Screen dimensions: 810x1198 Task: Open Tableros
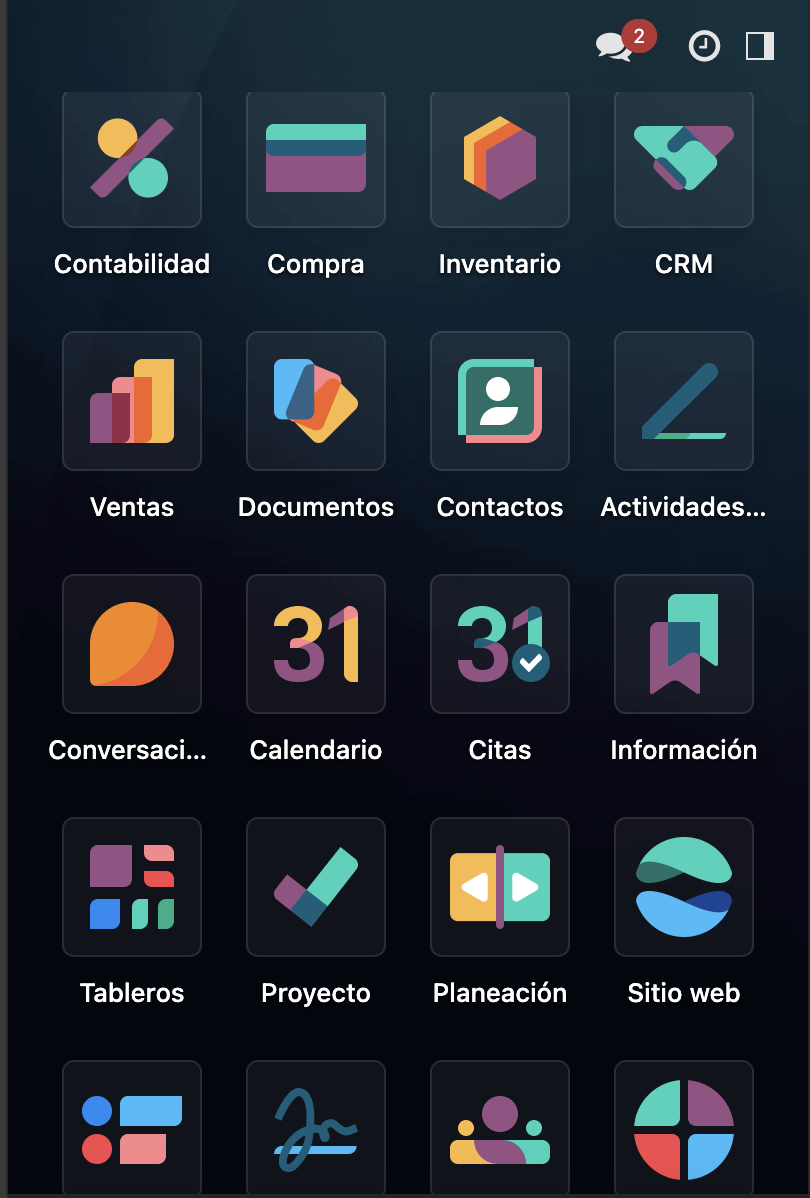(132, 887)
